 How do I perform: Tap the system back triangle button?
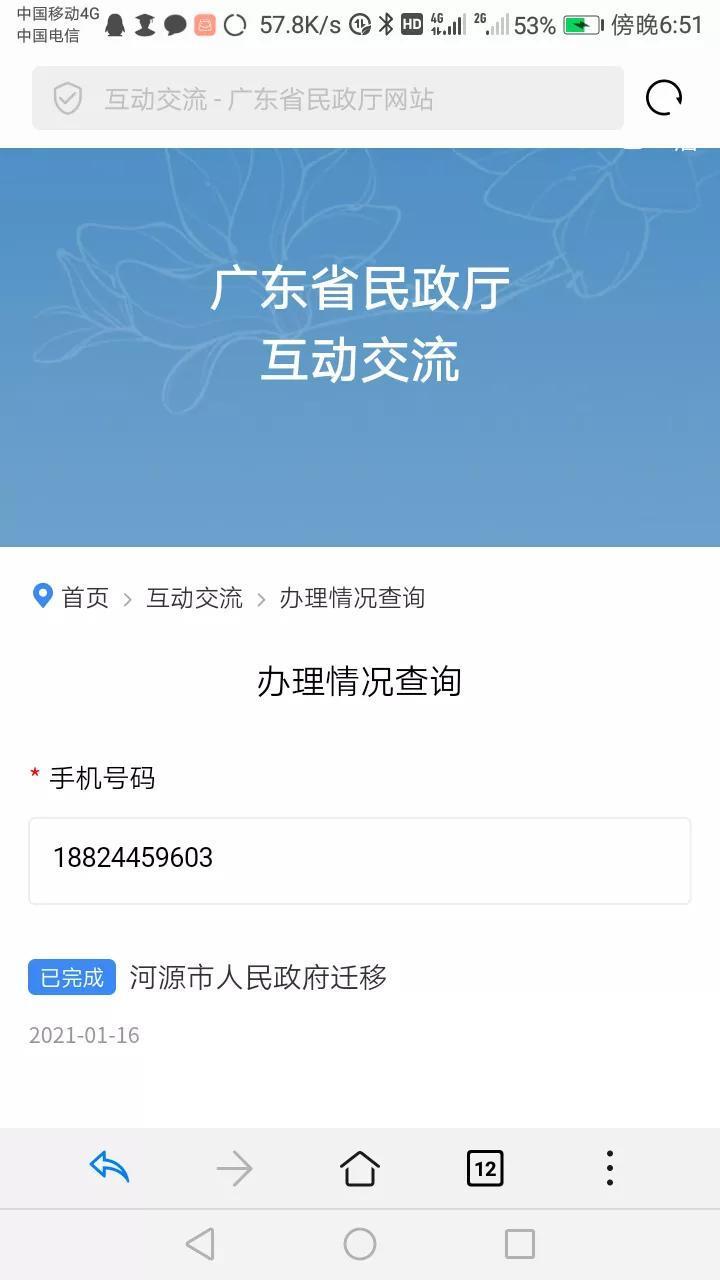(200, 1244)
